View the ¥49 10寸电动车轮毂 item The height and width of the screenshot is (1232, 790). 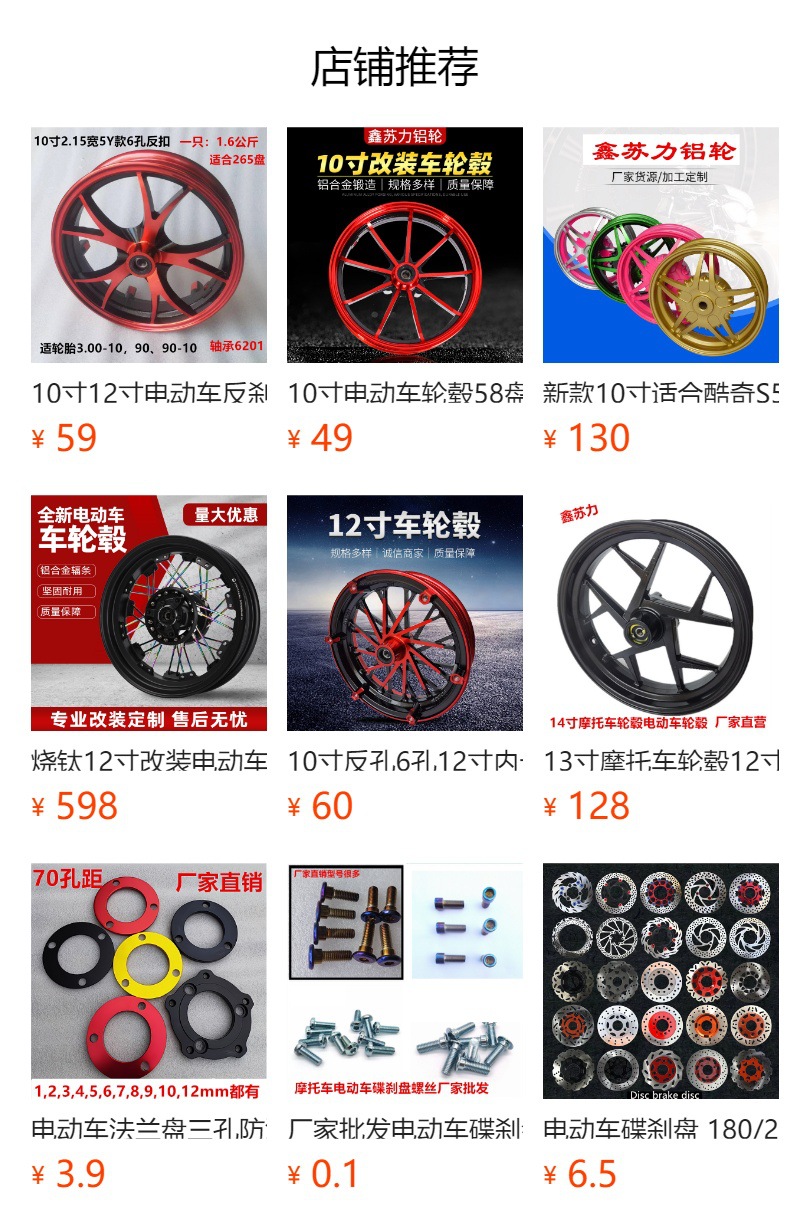[x=405, y=245]
